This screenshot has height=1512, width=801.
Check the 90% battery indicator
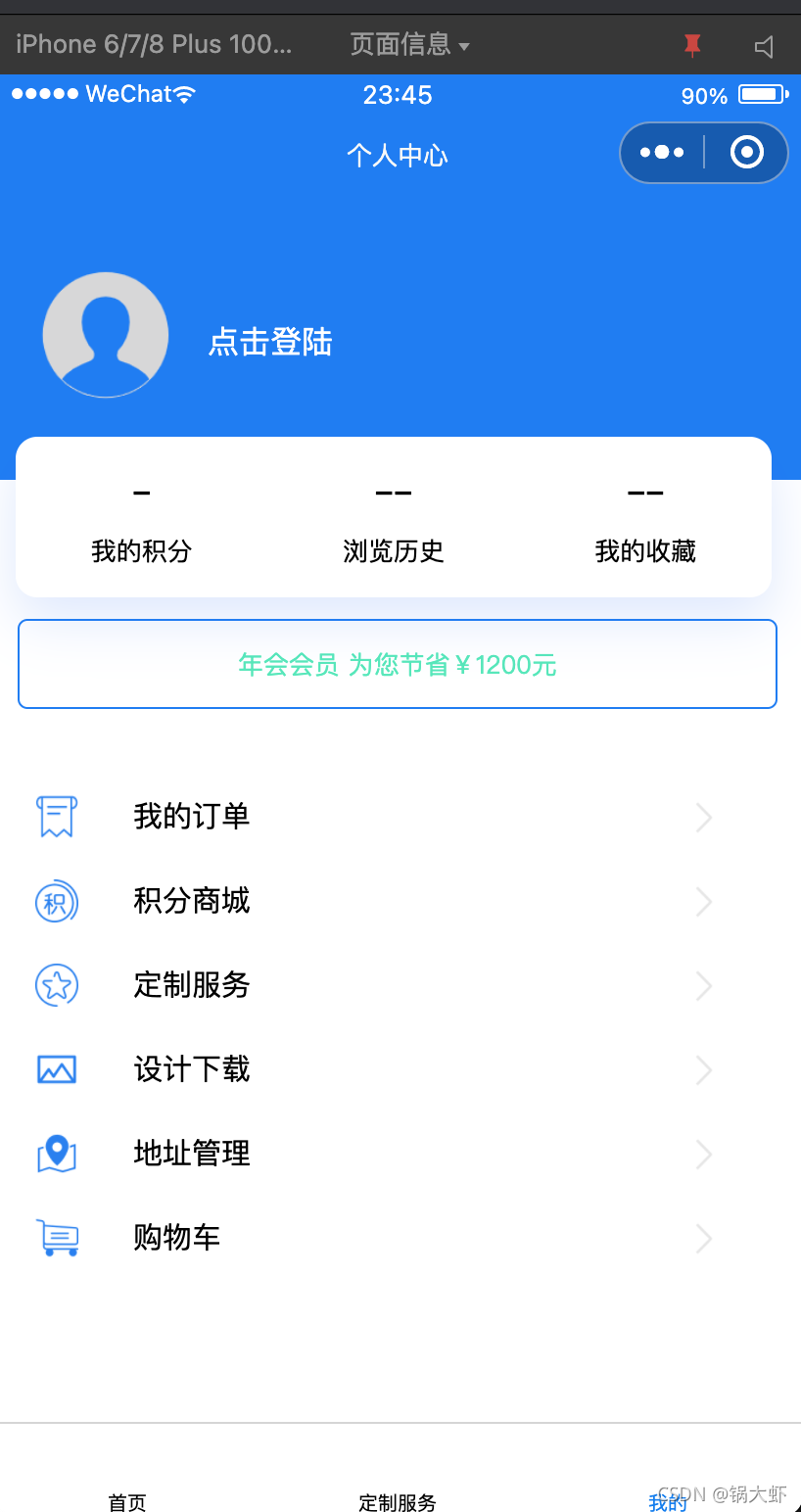coord(733,94)
